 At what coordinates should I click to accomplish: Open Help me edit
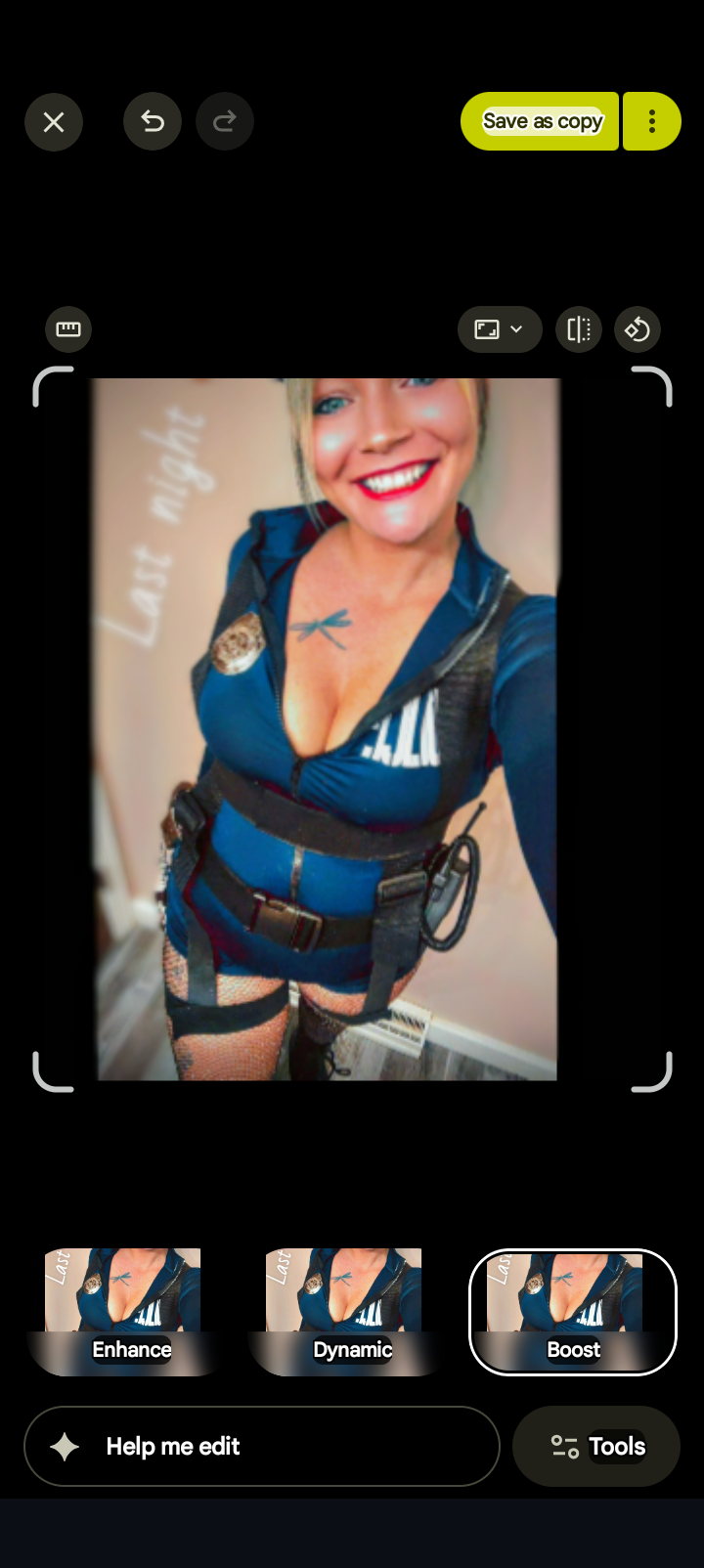click(261, 1446)
